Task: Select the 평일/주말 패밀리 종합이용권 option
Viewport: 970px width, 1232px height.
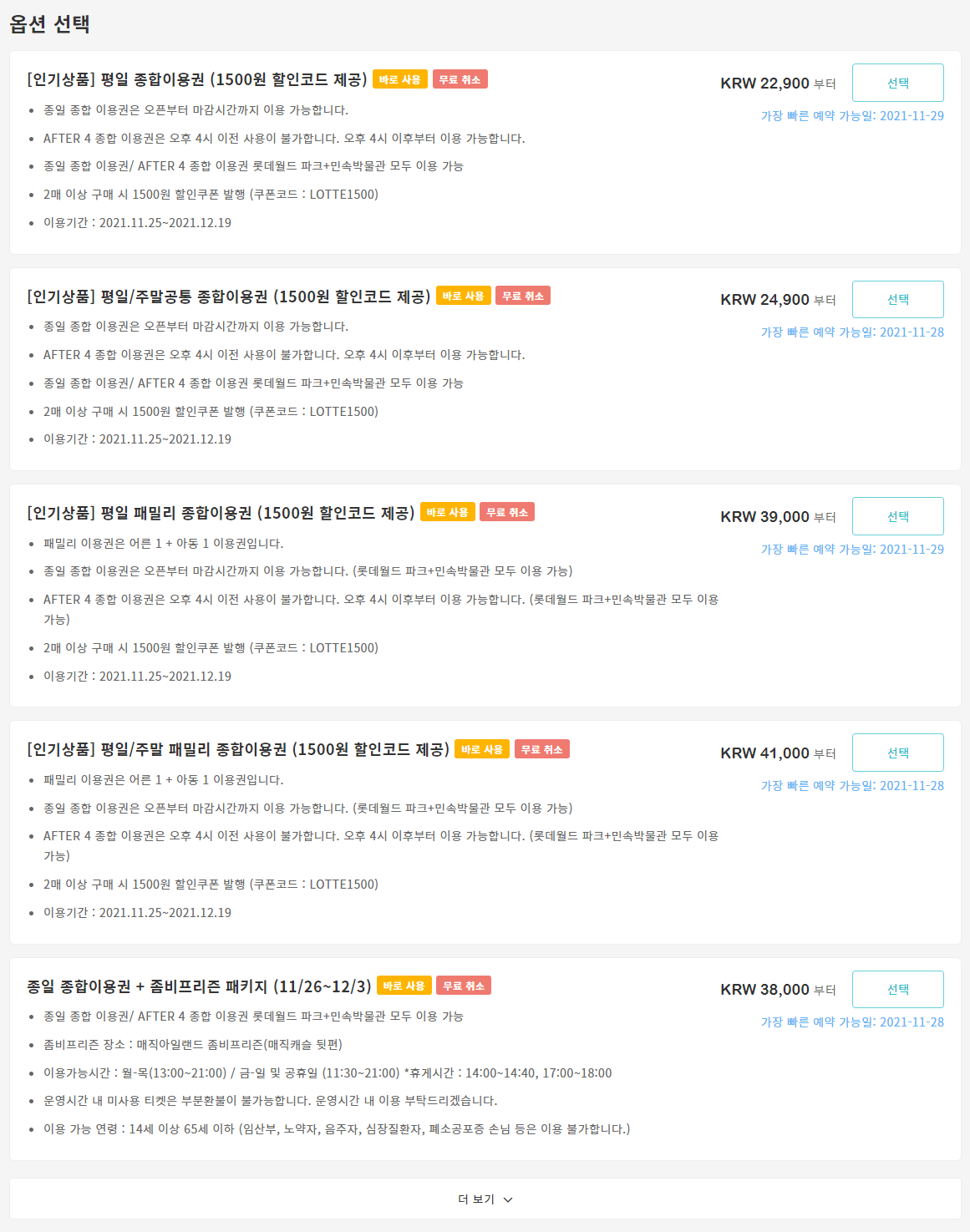Action: [897, 752]
